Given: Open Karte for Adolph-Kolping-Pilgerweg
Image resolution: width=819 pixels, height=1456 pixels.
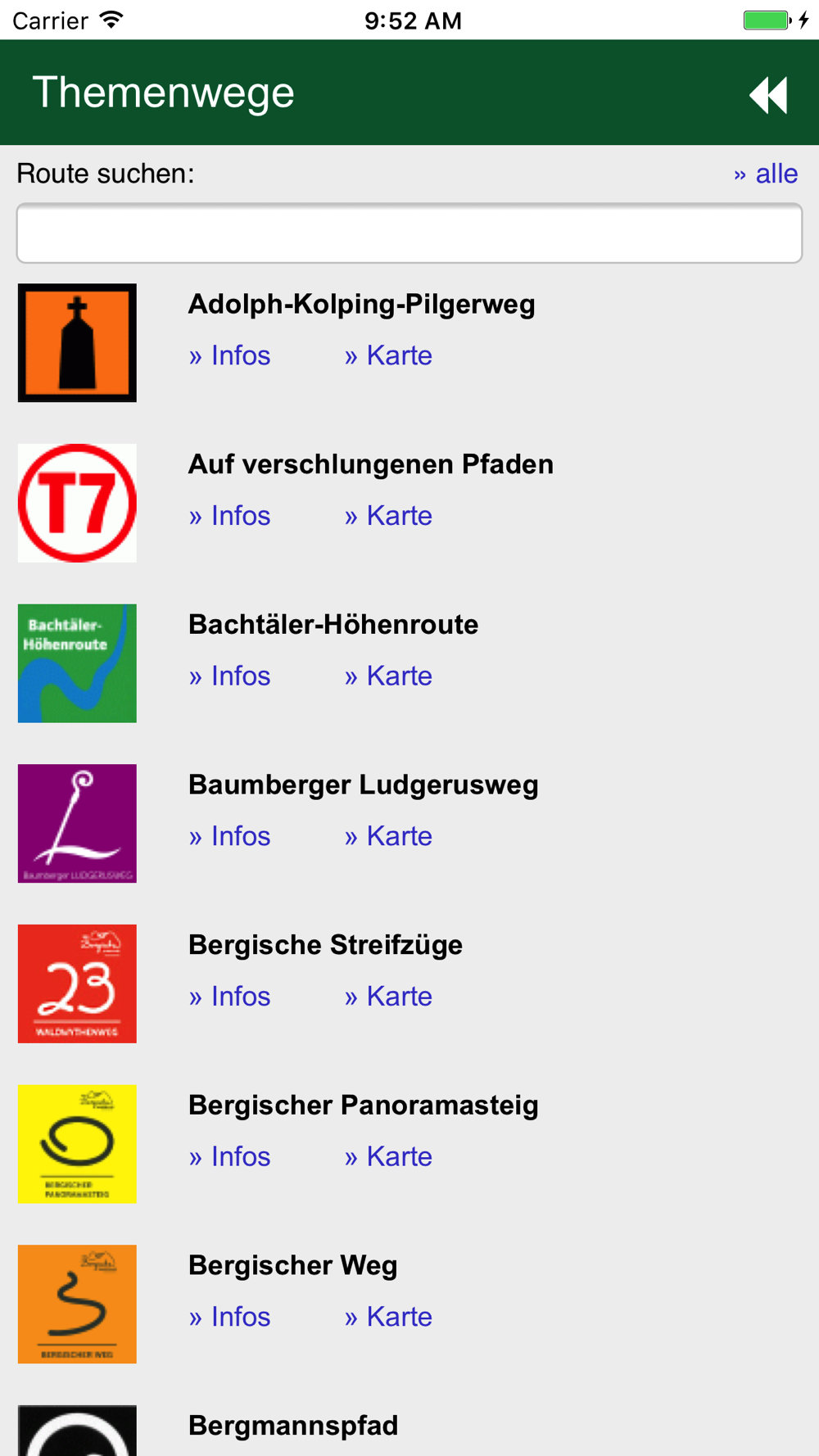Looking at the screenshot, I should coord(388,355).
